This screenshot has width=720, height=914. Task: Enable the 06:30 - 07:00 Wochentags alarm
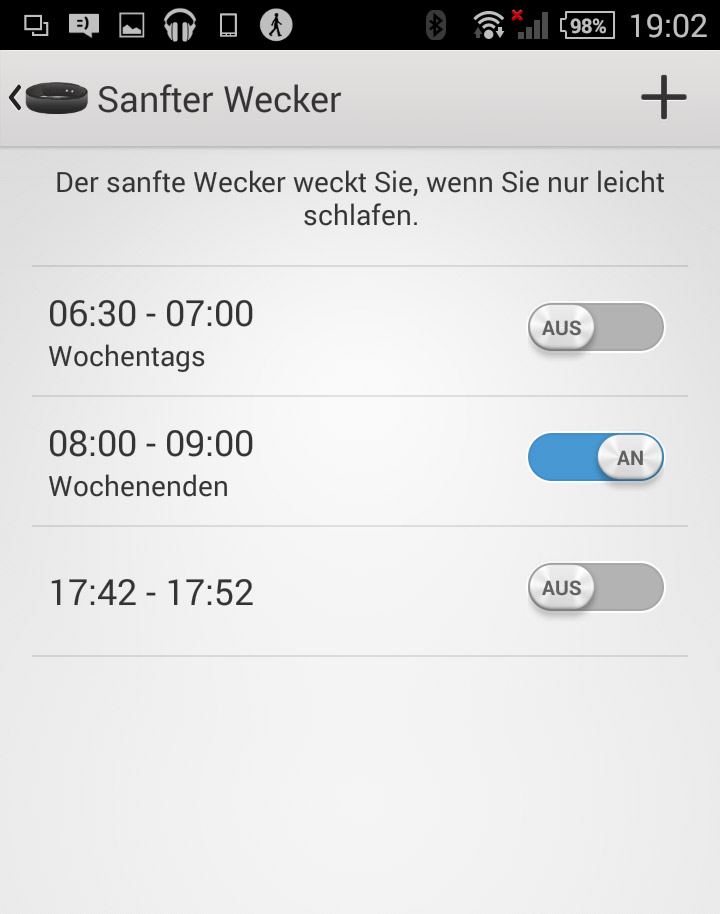coord(596,328)
